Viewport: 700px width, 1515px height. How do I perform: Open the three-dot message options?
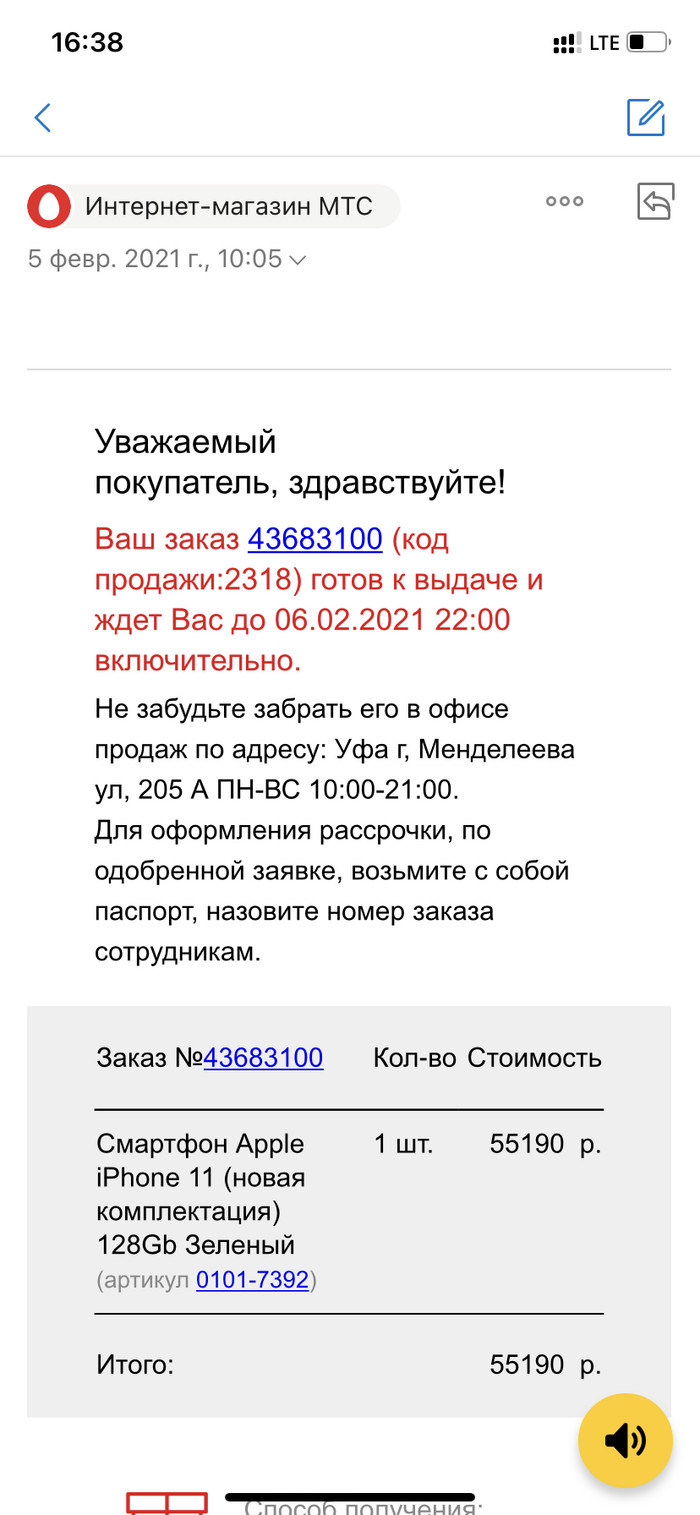[x=564, y=202]
